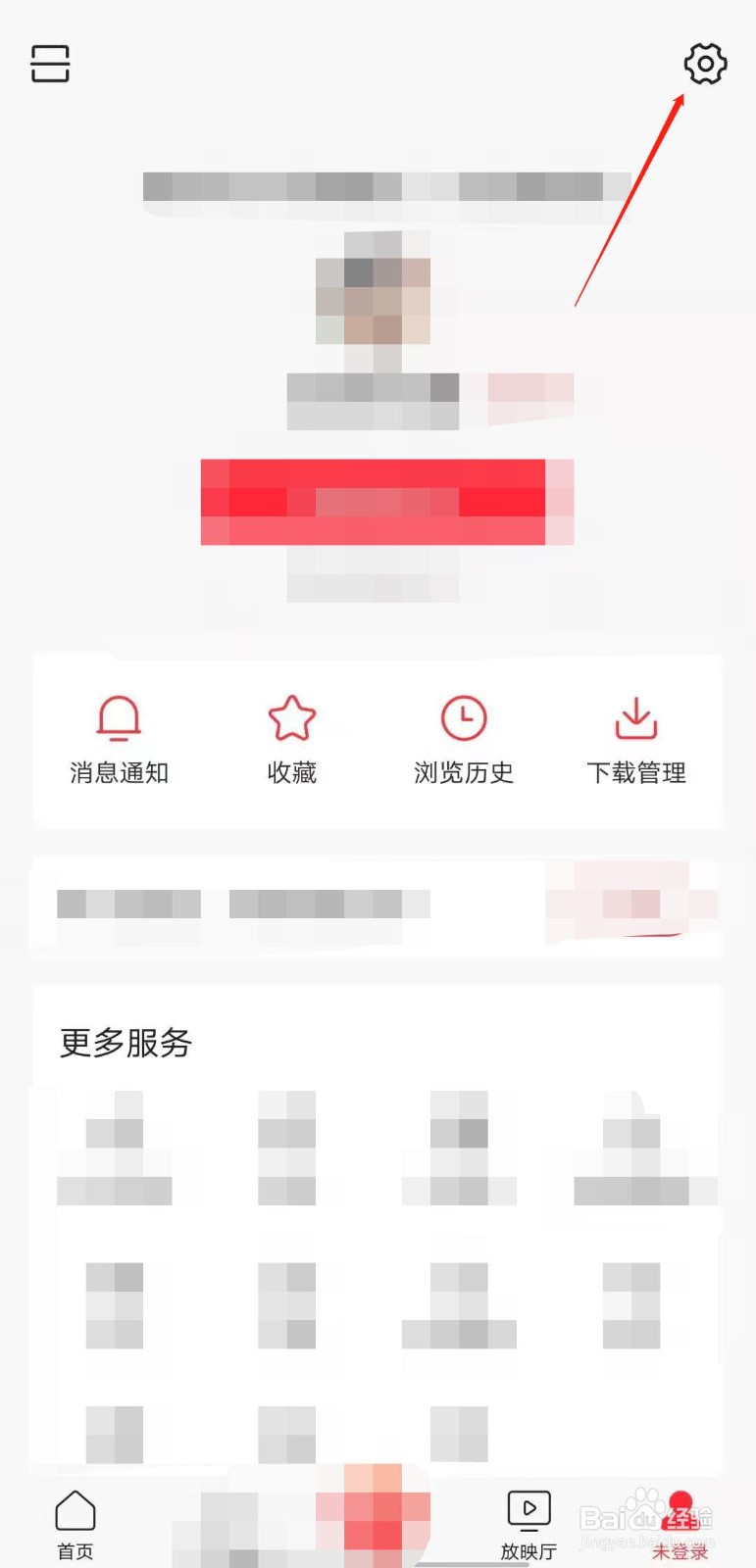The width and height of the screenshot is (756, 1568).
Task: Click the 消息通知 text label
Action: point(118,772)
